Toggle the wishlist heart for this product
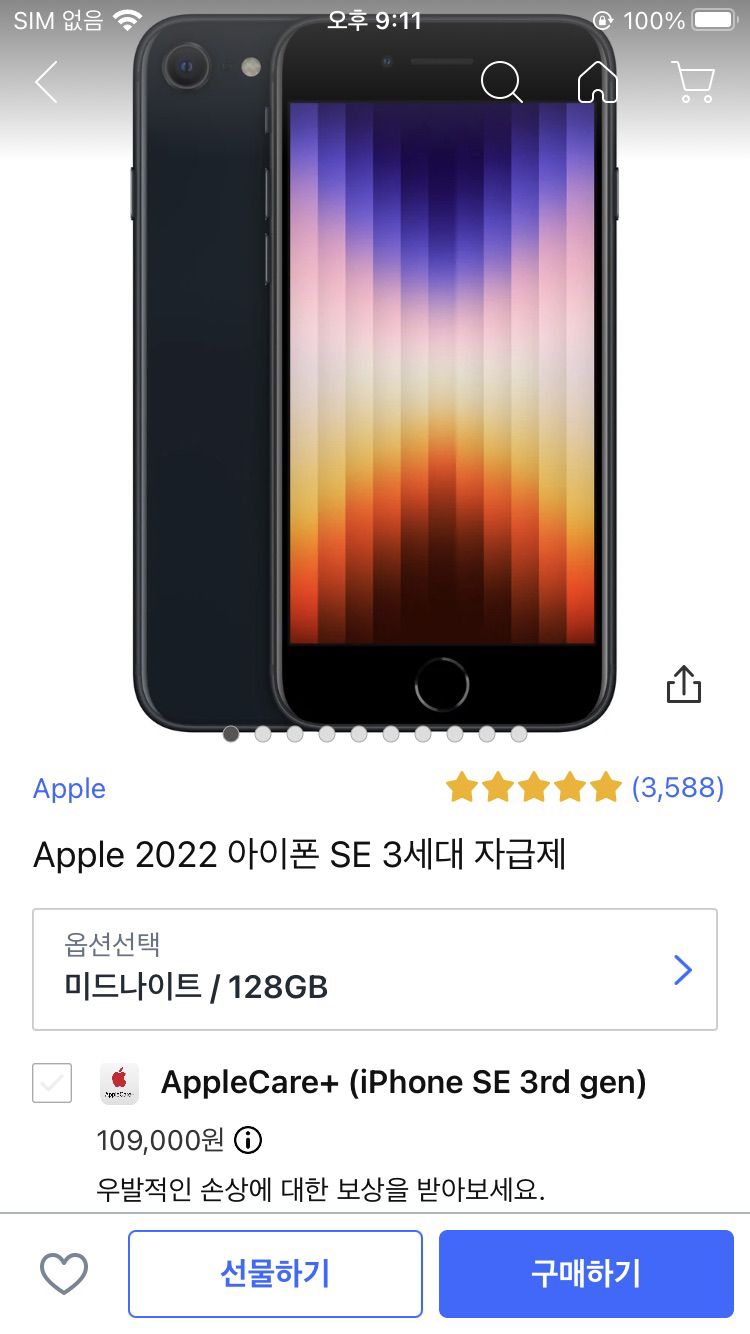Image resolution: width=750 pixels, height=1334 pixels. pyautogui.click(x=64, y=1272)
